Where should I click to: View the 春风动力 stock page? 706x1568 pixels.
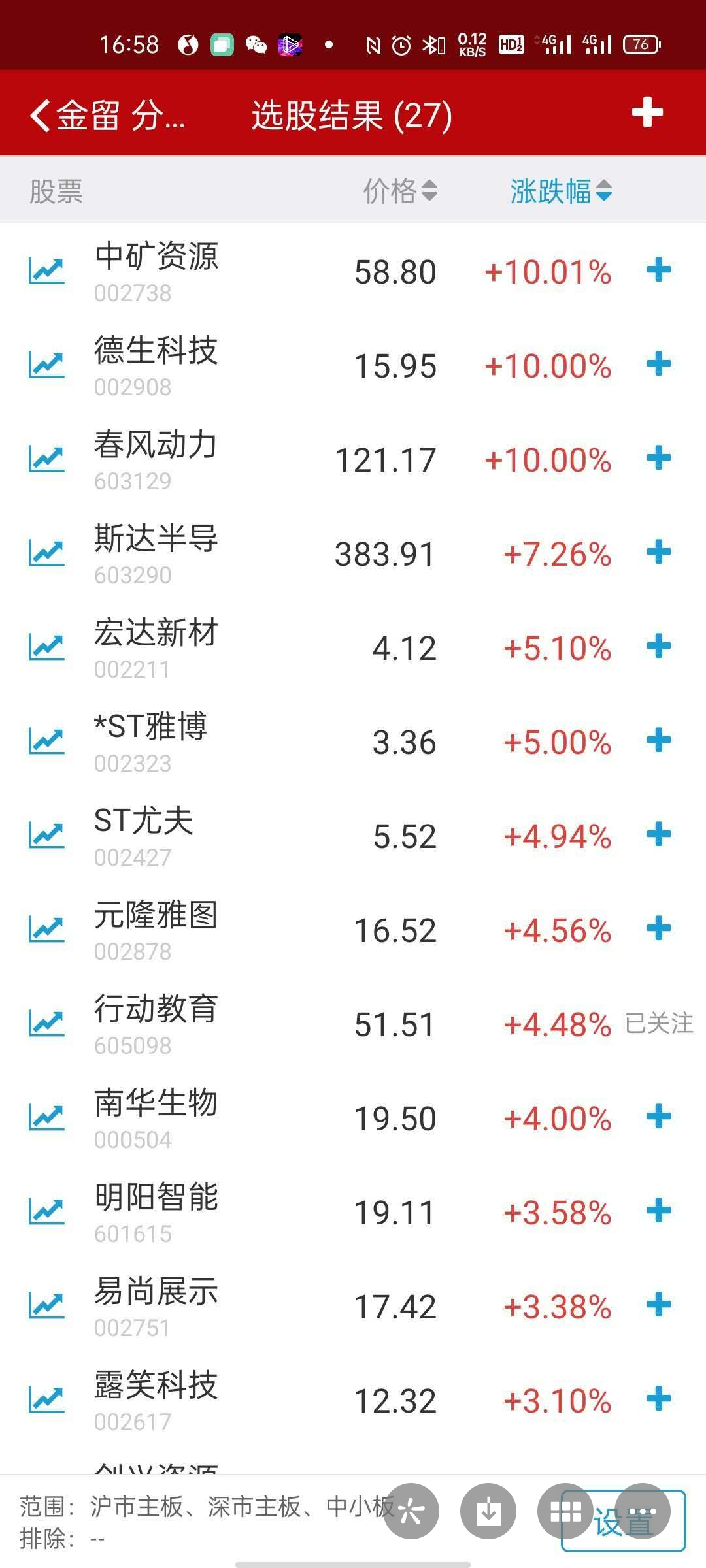156,459
